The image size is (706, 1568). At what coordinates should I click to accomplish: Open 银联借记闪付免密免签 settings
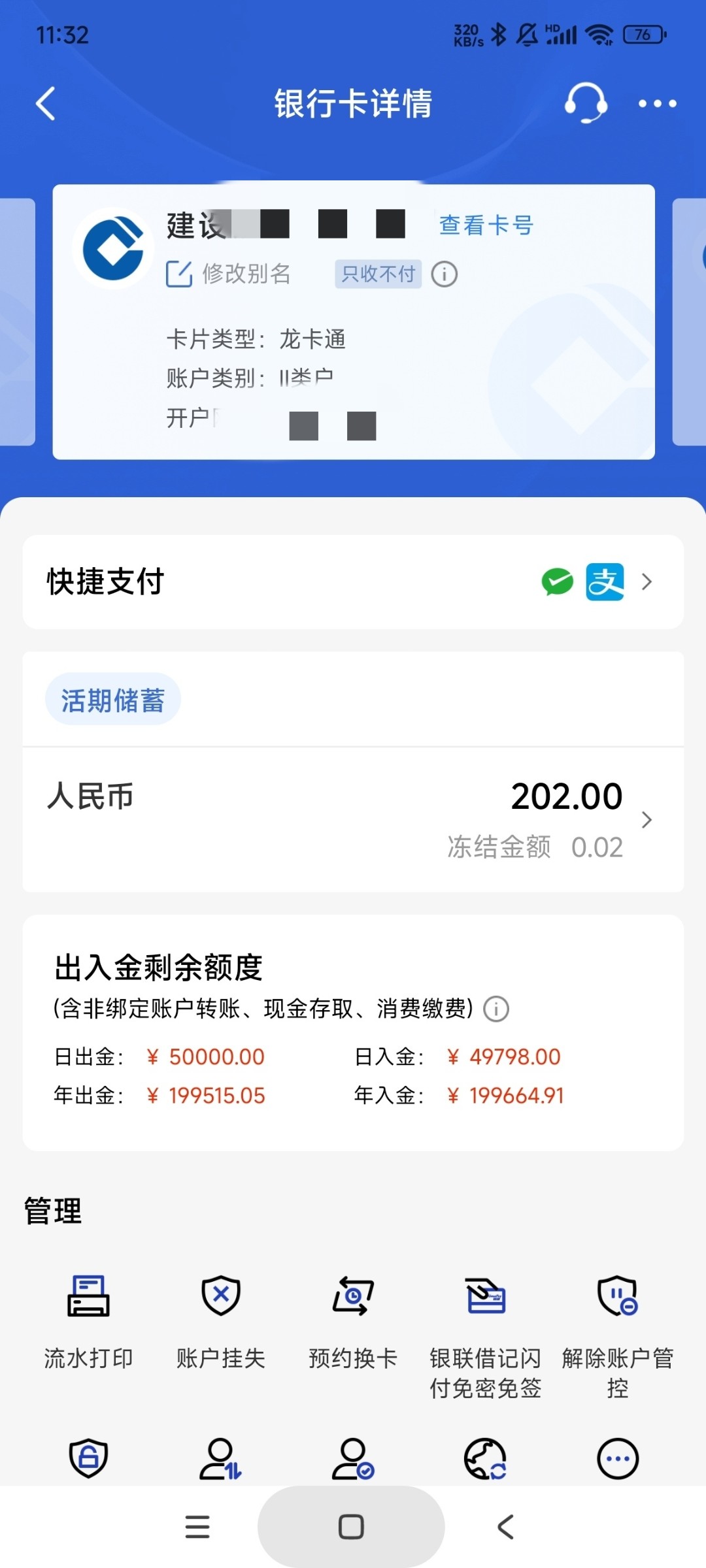486,1333
